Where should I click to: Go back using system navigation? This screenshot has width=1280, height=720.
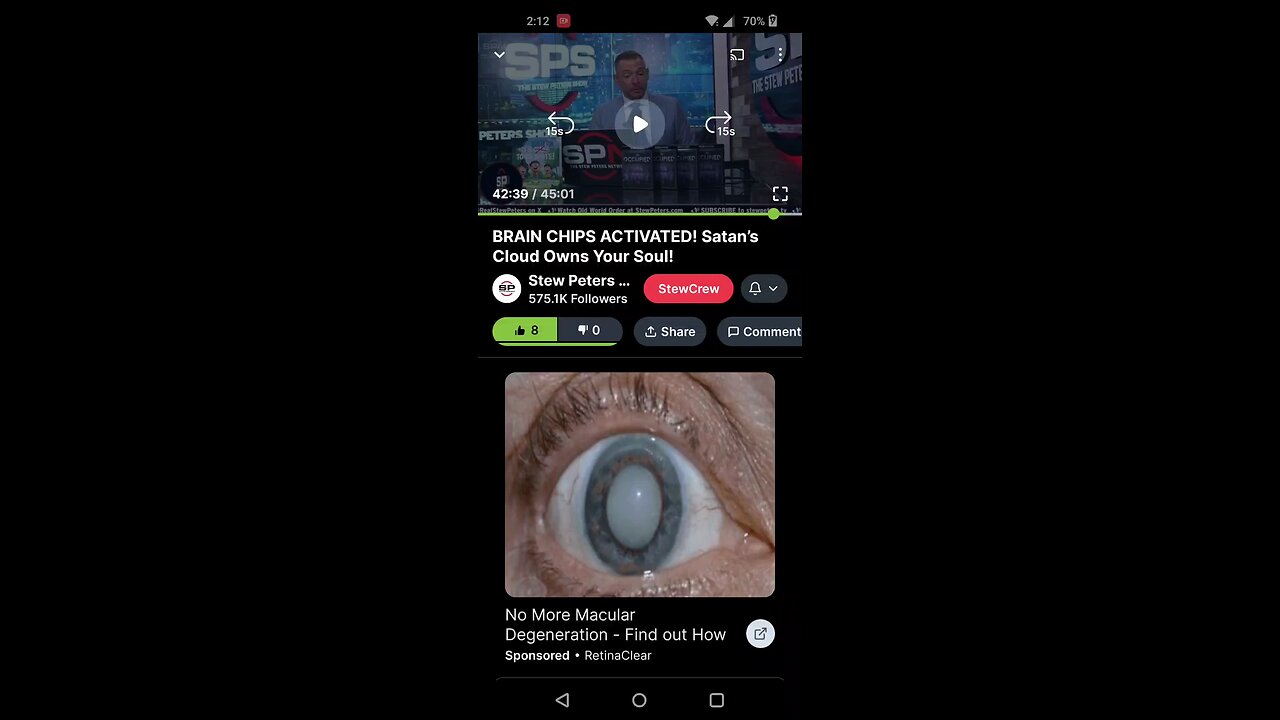tap(562, 700)
